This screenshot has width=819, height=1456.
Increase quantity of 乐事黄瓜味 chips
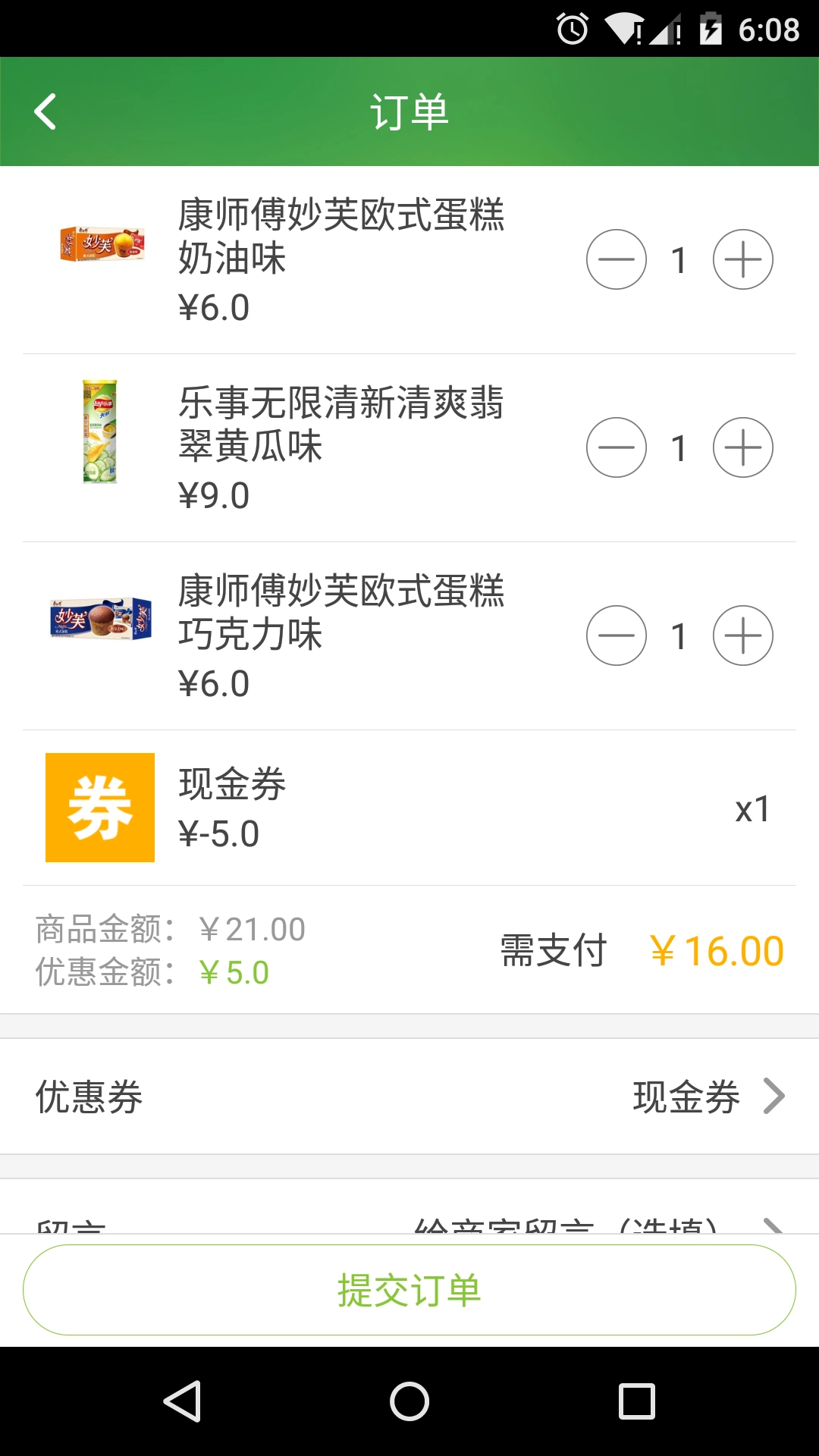tap(742, 447)
